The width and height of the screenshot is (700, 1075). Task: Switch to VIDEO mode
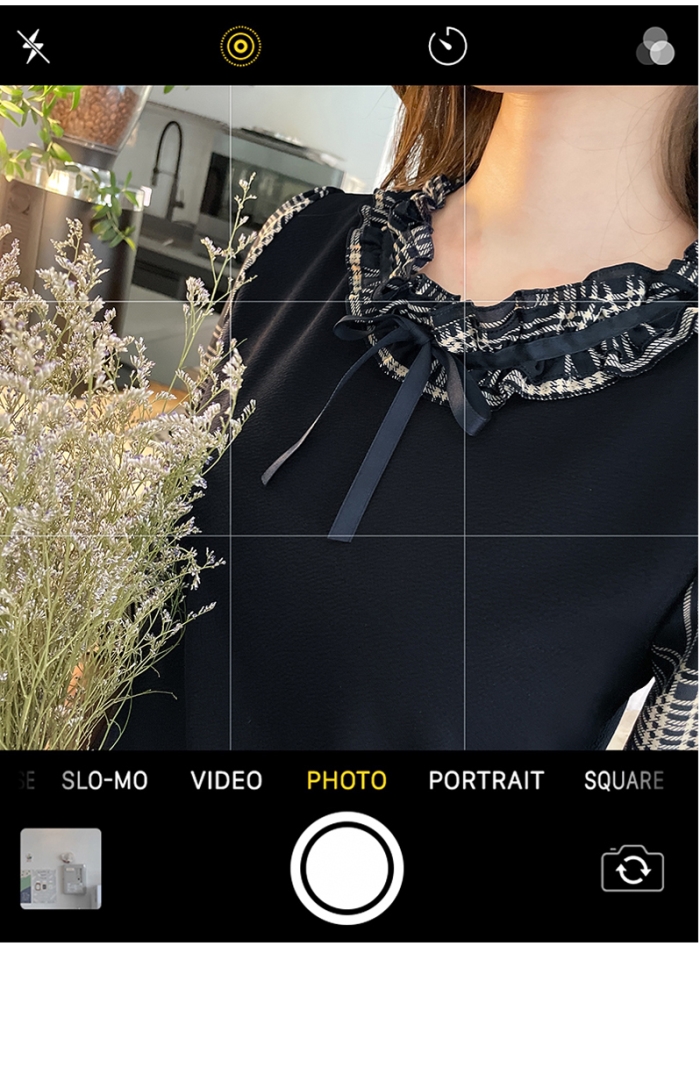pos(226,781)
